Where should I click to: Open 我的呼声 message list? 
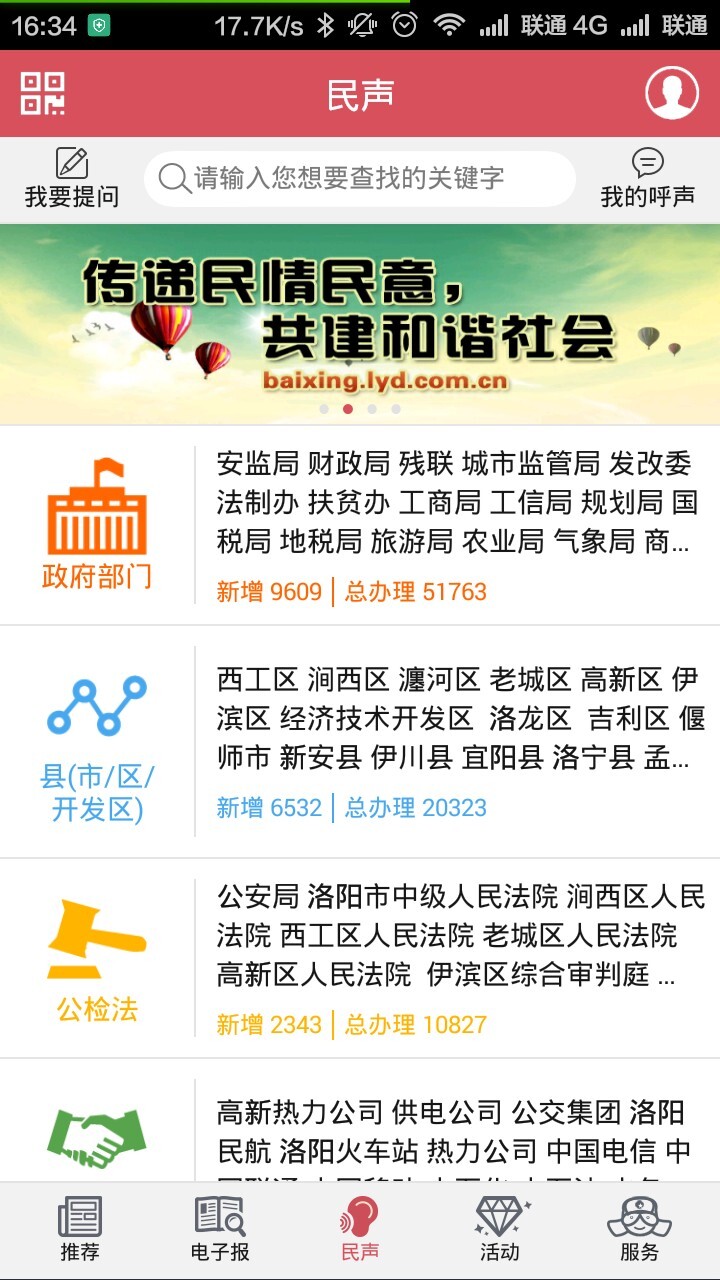click(x=648, y=180)
